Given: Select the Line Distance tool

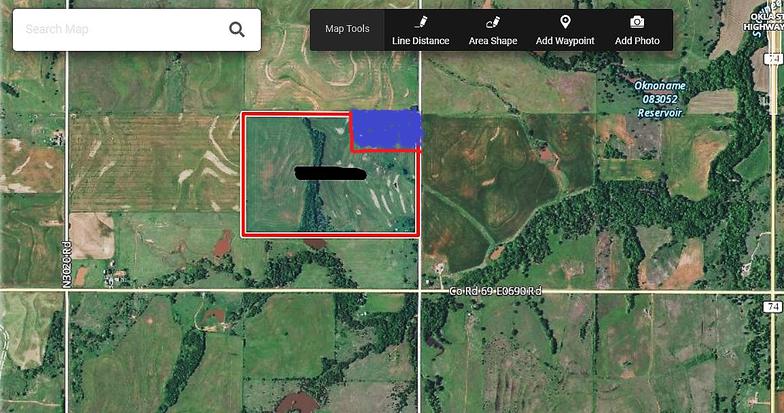Looking at the screenshot, I should coord(420,31).
